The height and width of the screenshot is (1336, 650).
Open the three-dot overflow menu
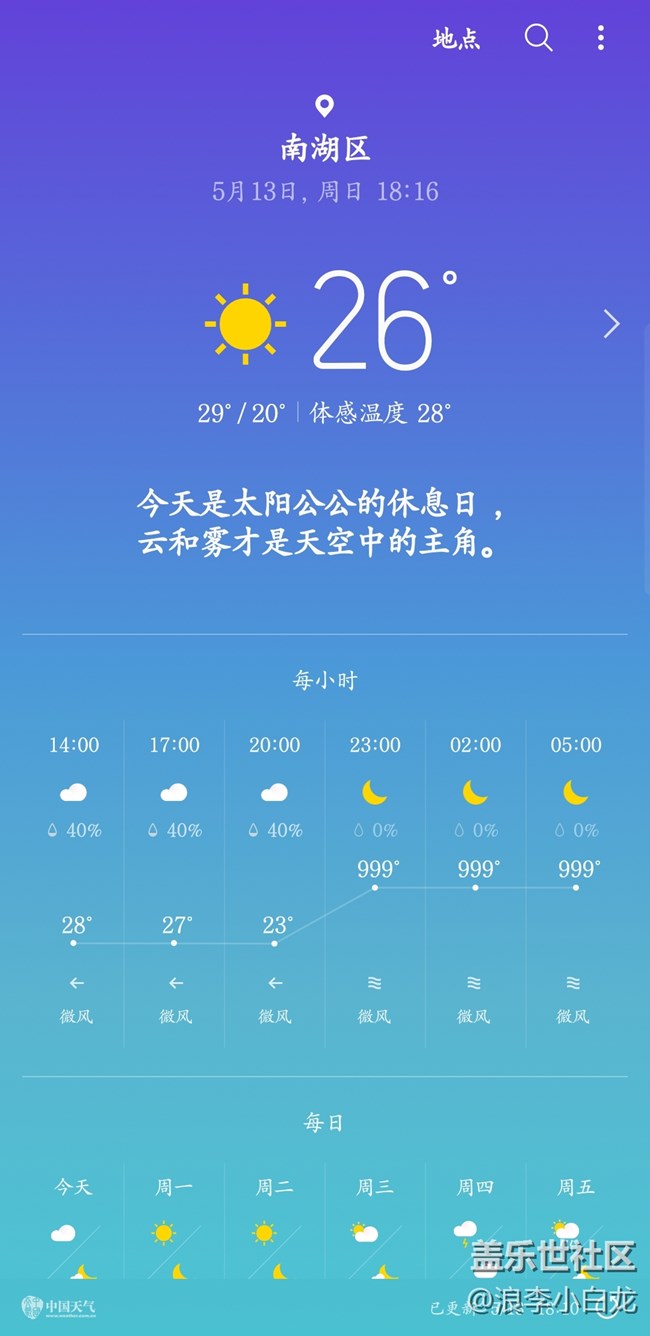point(600,38)
